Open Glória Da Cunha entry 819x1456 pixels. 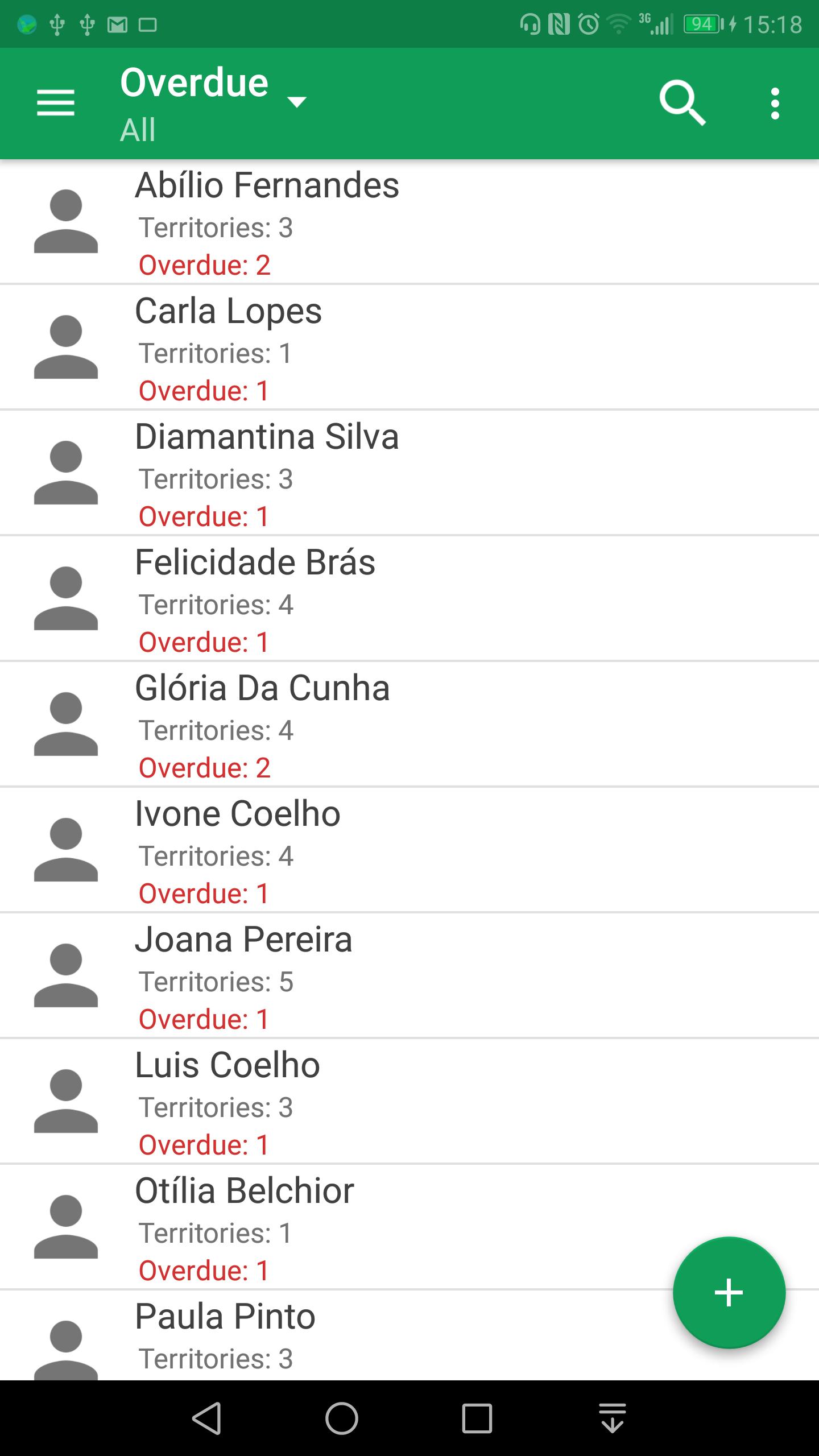point(409,724)
